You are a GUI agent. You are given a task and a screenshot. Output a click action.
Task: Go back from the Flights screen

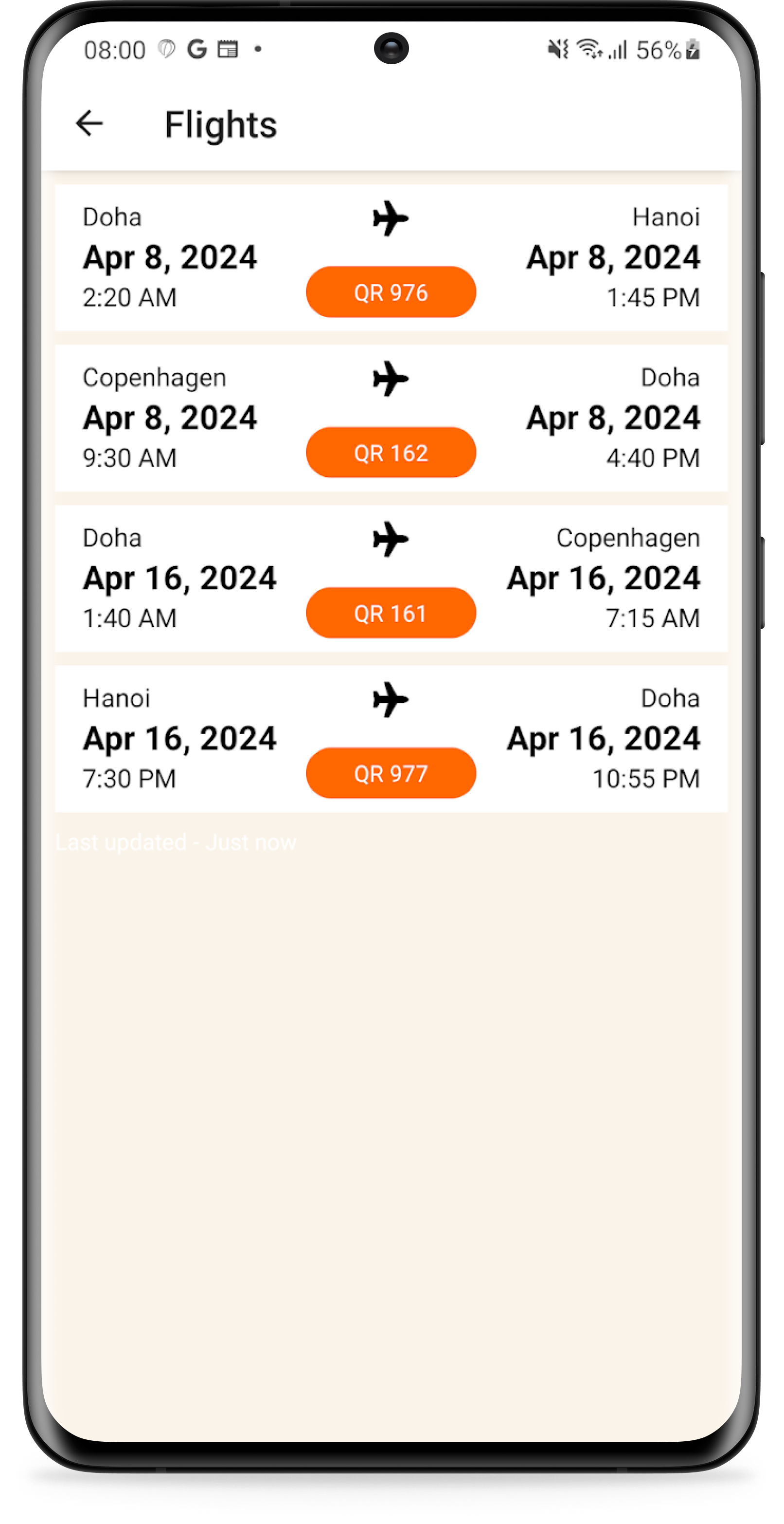89,124
